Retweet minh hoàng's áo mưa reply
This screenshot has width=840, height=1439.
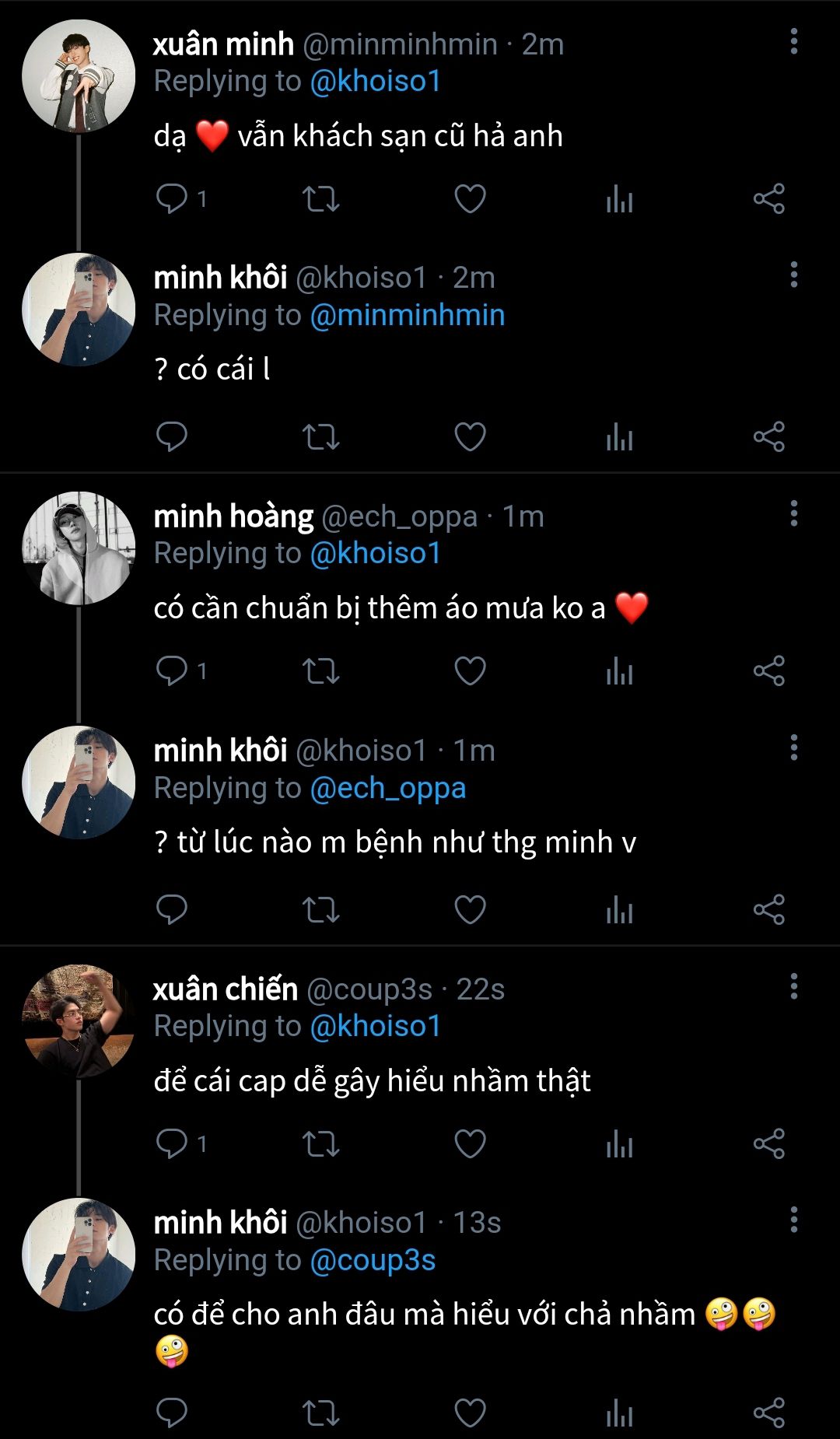click(320, 671)
